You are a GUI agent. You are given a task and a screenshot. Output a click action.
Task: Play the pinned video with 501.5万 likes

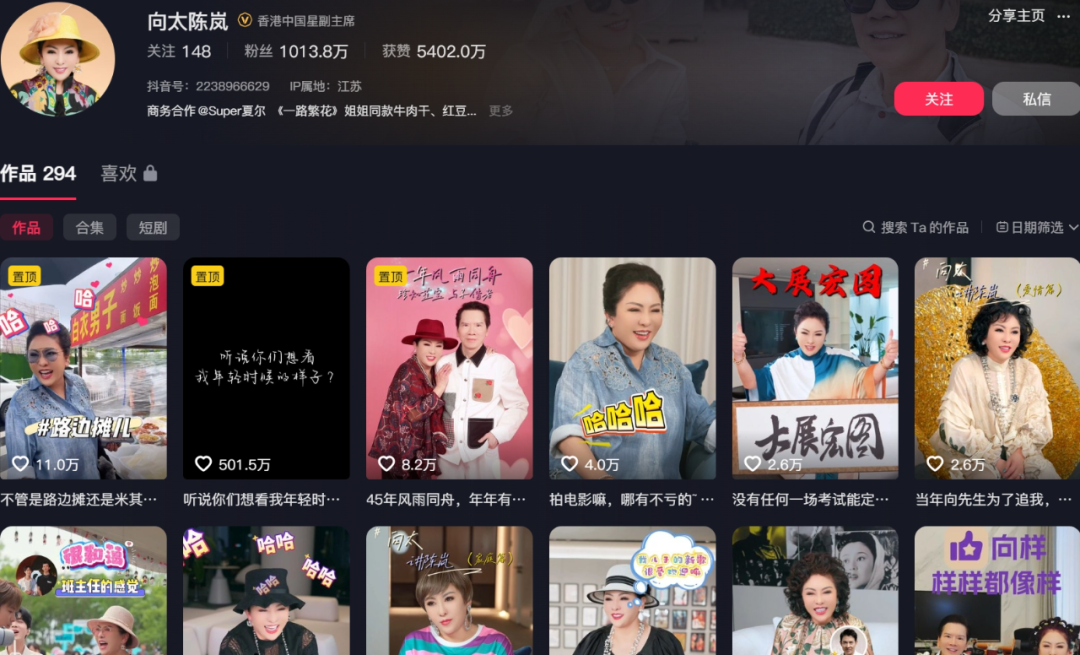pyautogui.click(x=266, y=368)
